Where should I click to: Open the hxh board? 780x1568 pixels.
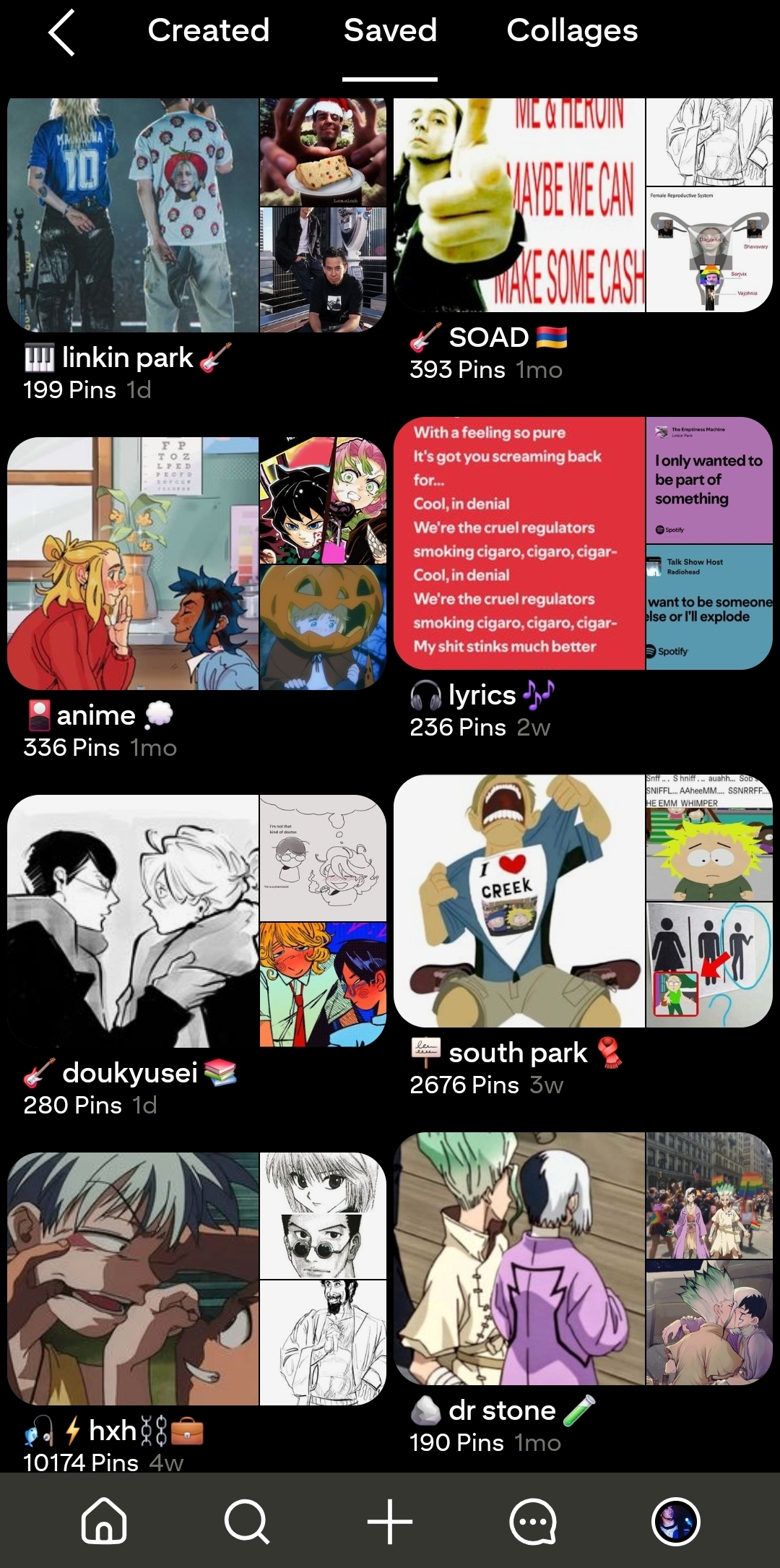[x=196, y=1279]
